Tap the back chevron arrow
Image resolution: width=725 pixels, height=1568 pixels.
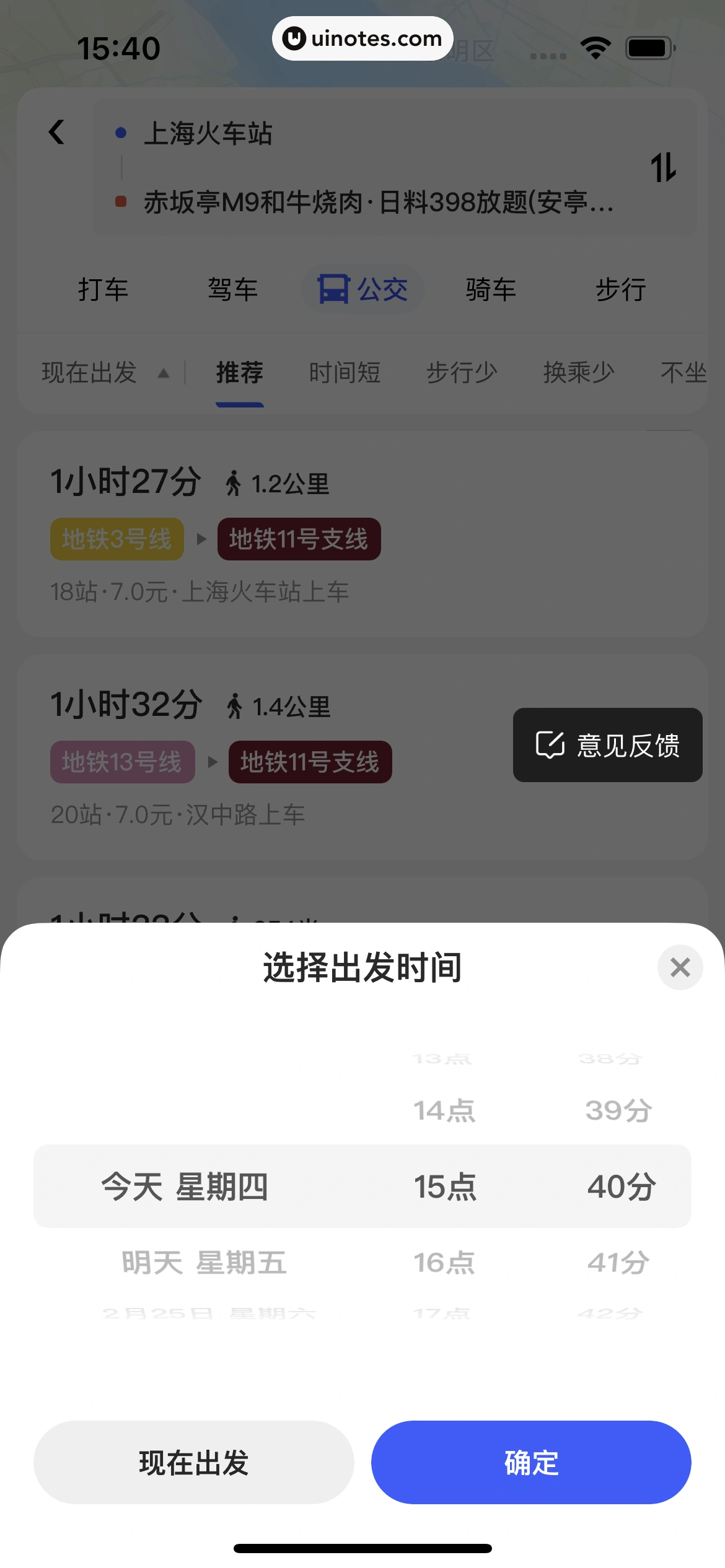57,133
